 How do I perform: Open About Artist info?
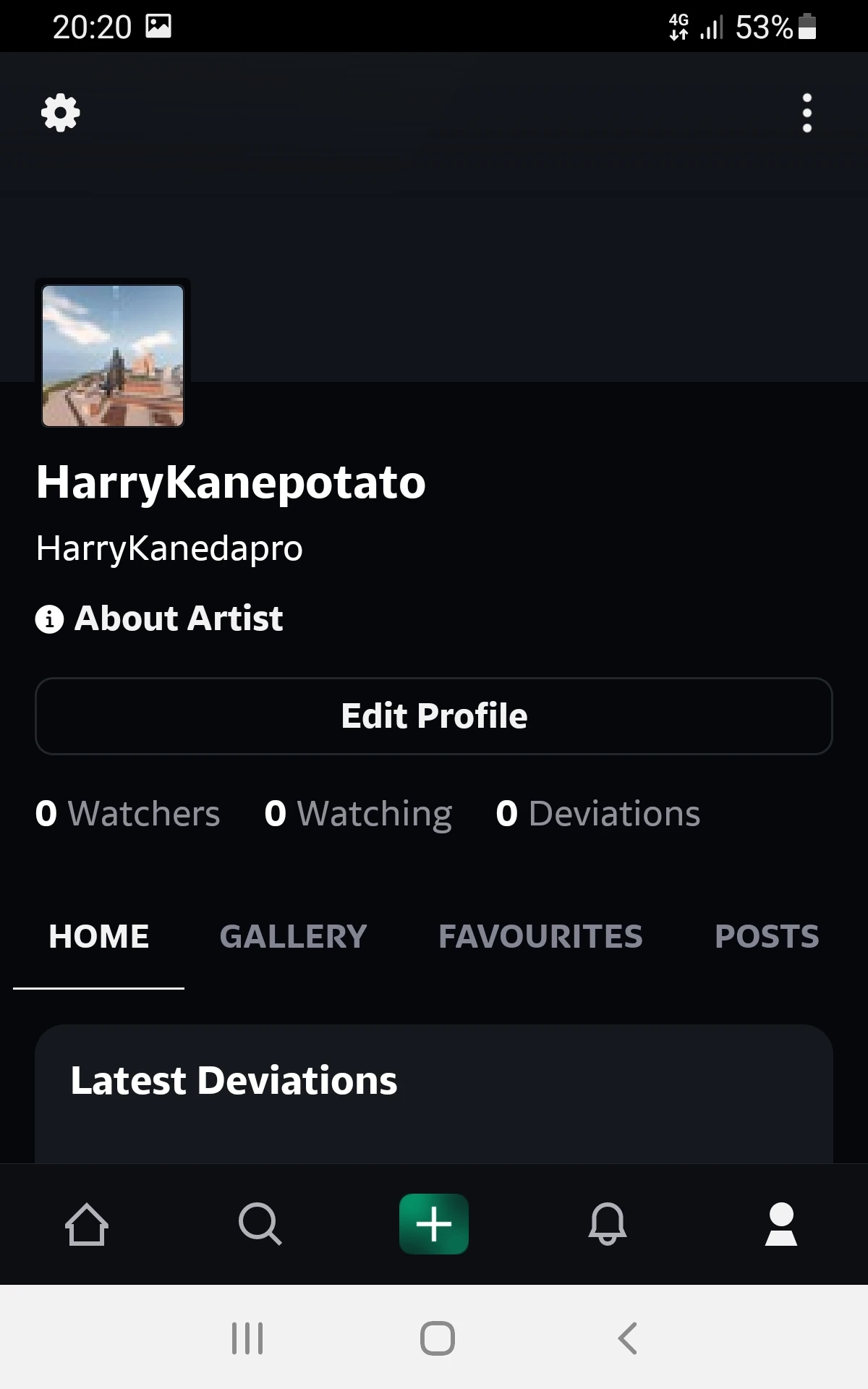tap(160, 619)
